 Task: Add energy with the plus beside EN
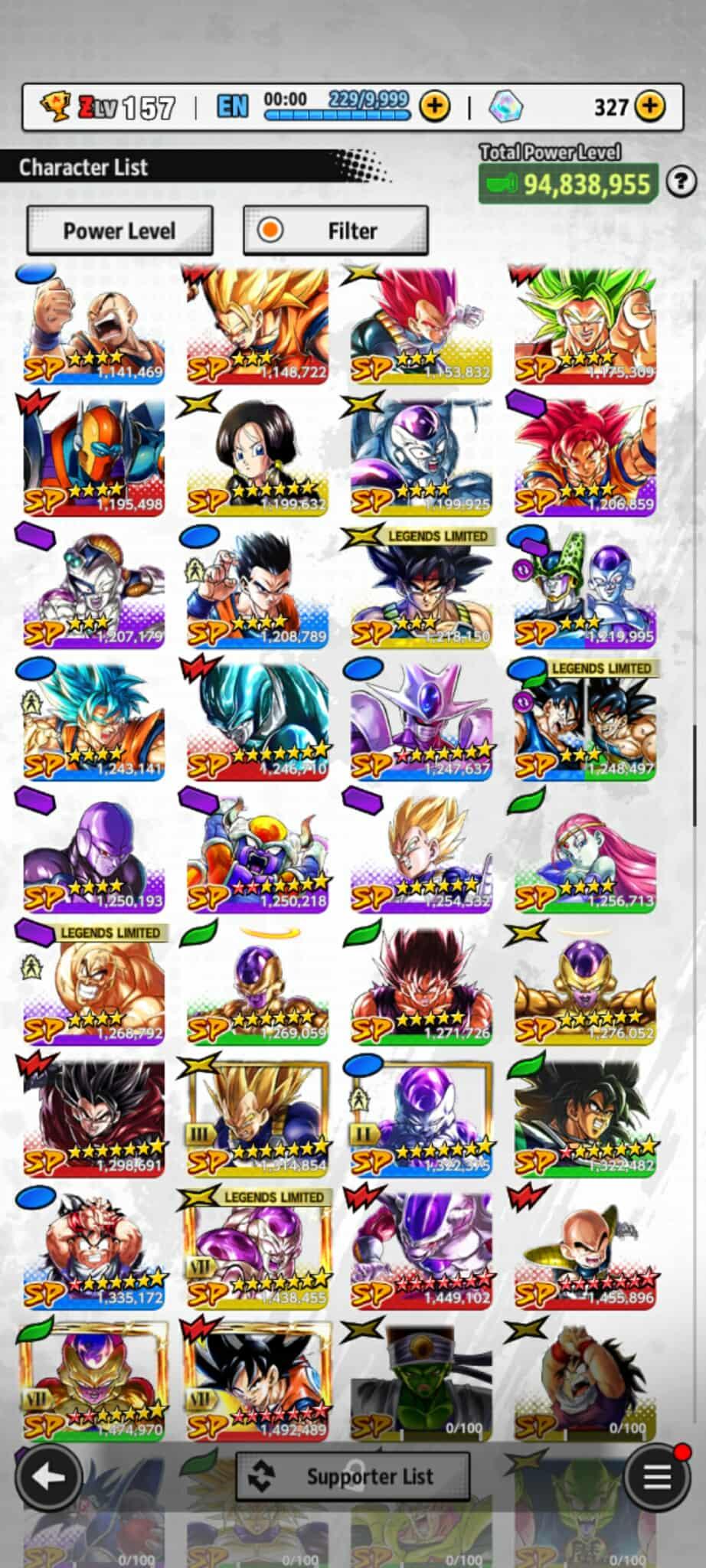tap(434, 106)
